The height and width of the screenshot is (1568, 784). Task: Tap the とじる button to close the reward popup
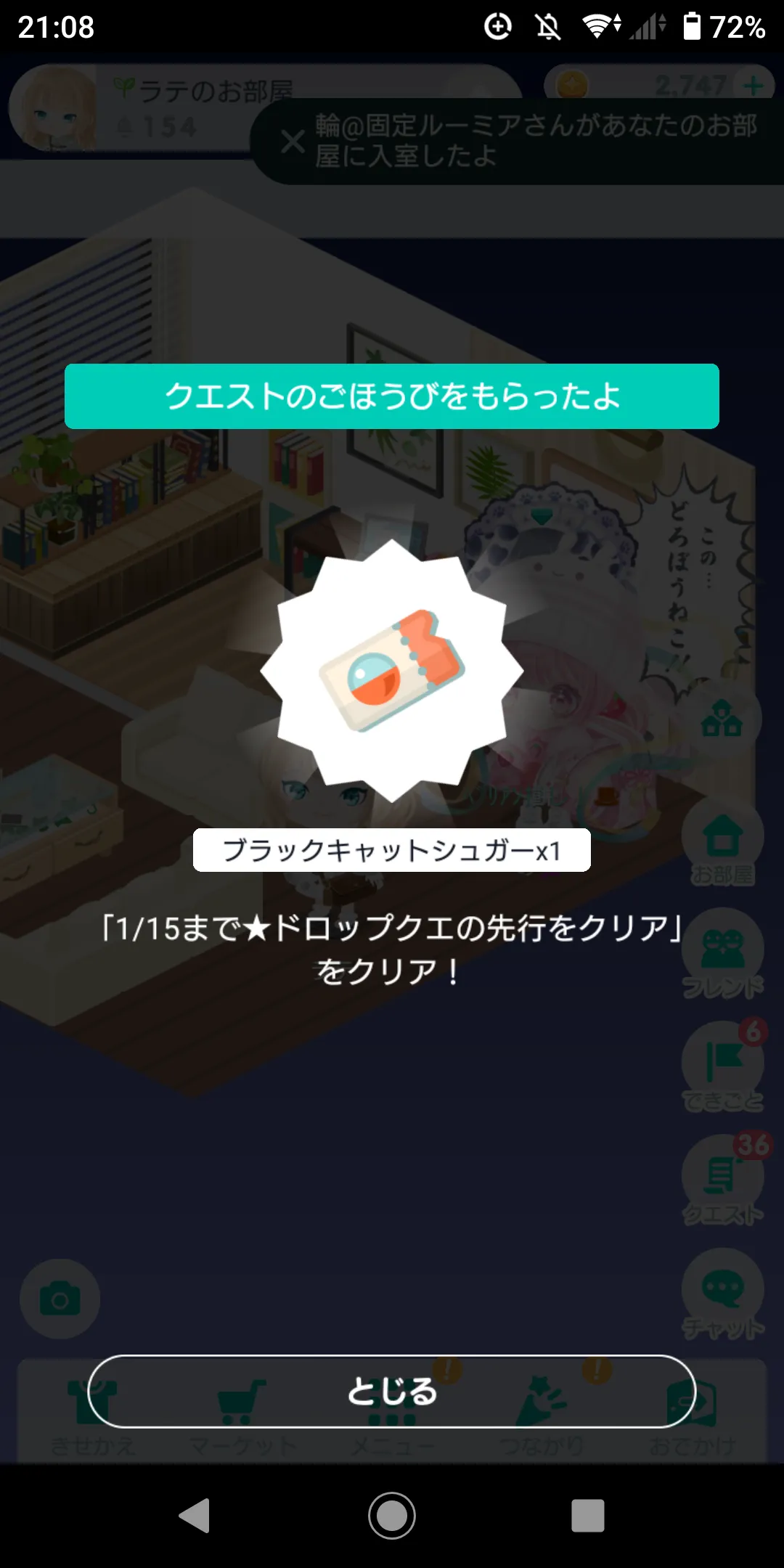(392, 1391)
